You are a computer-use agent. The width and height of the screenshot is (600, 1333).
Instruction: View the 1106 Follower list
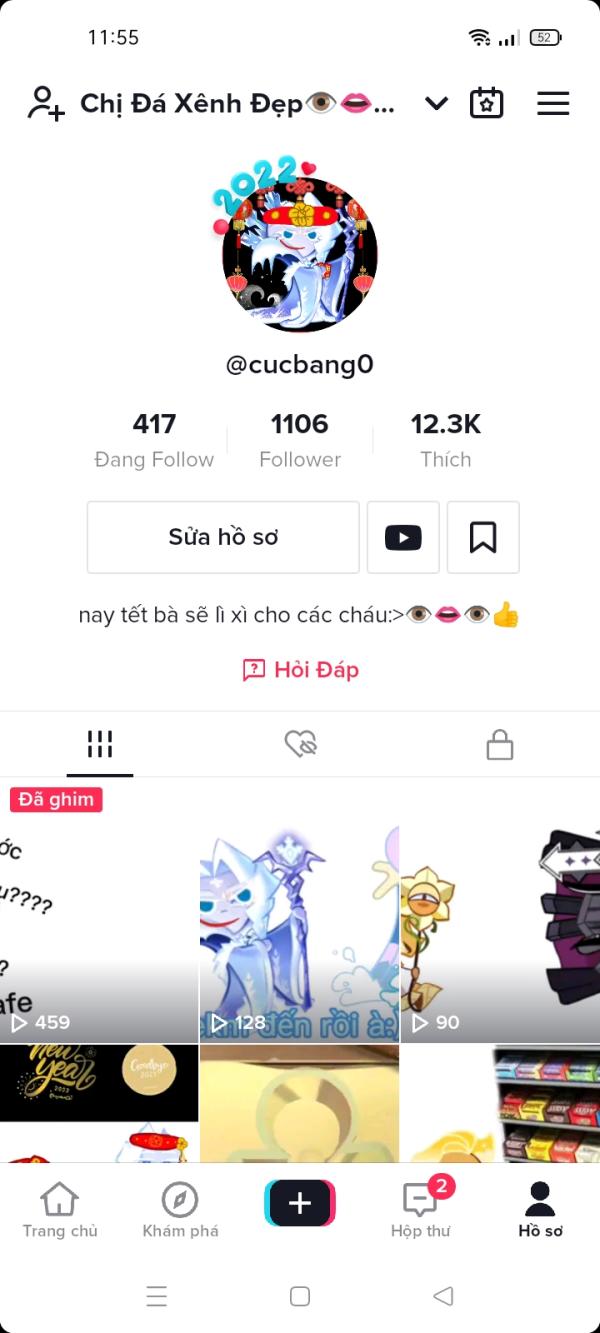point(300,440)
